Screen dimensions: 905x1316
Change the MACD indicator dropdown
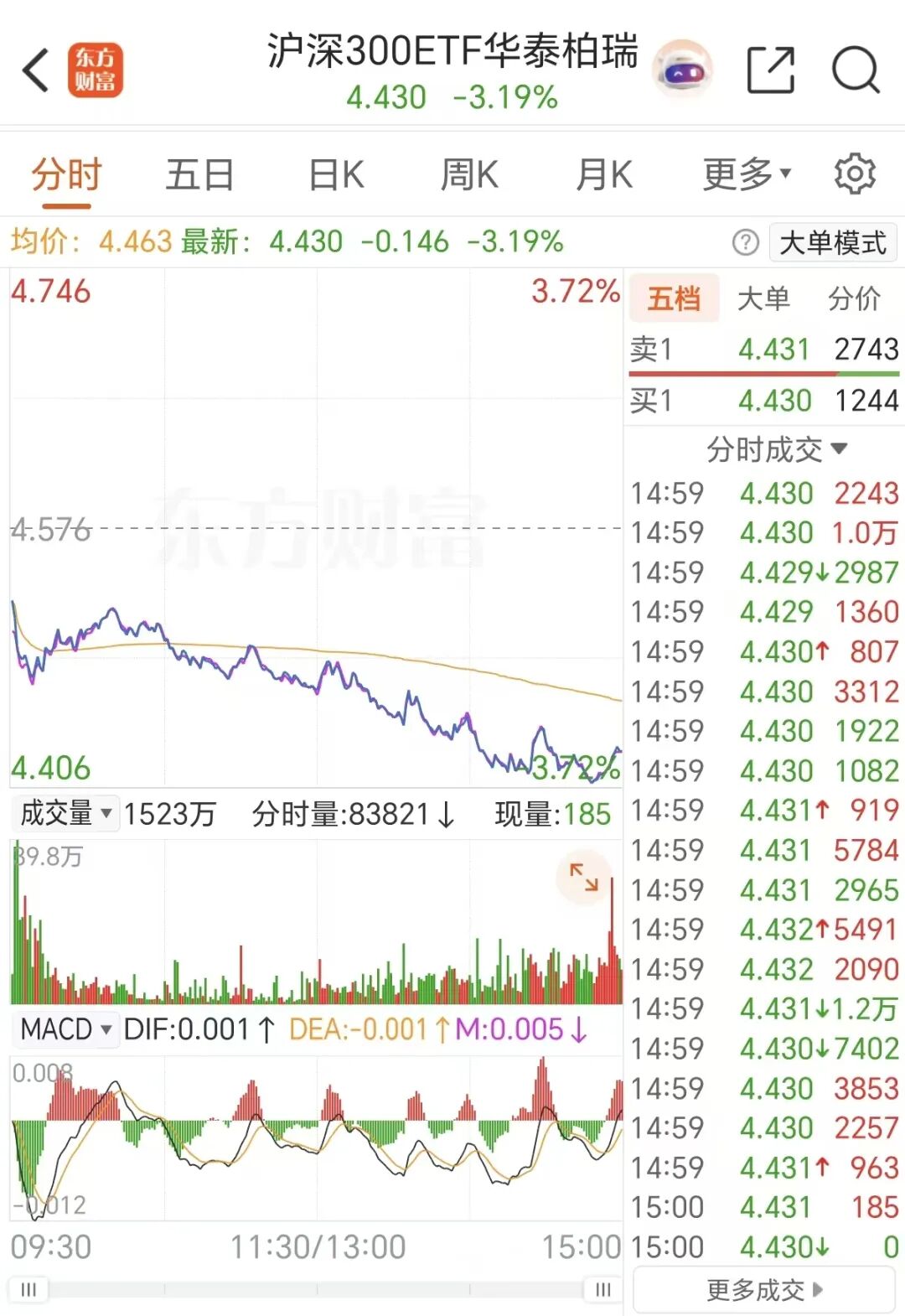(66, 1029)
